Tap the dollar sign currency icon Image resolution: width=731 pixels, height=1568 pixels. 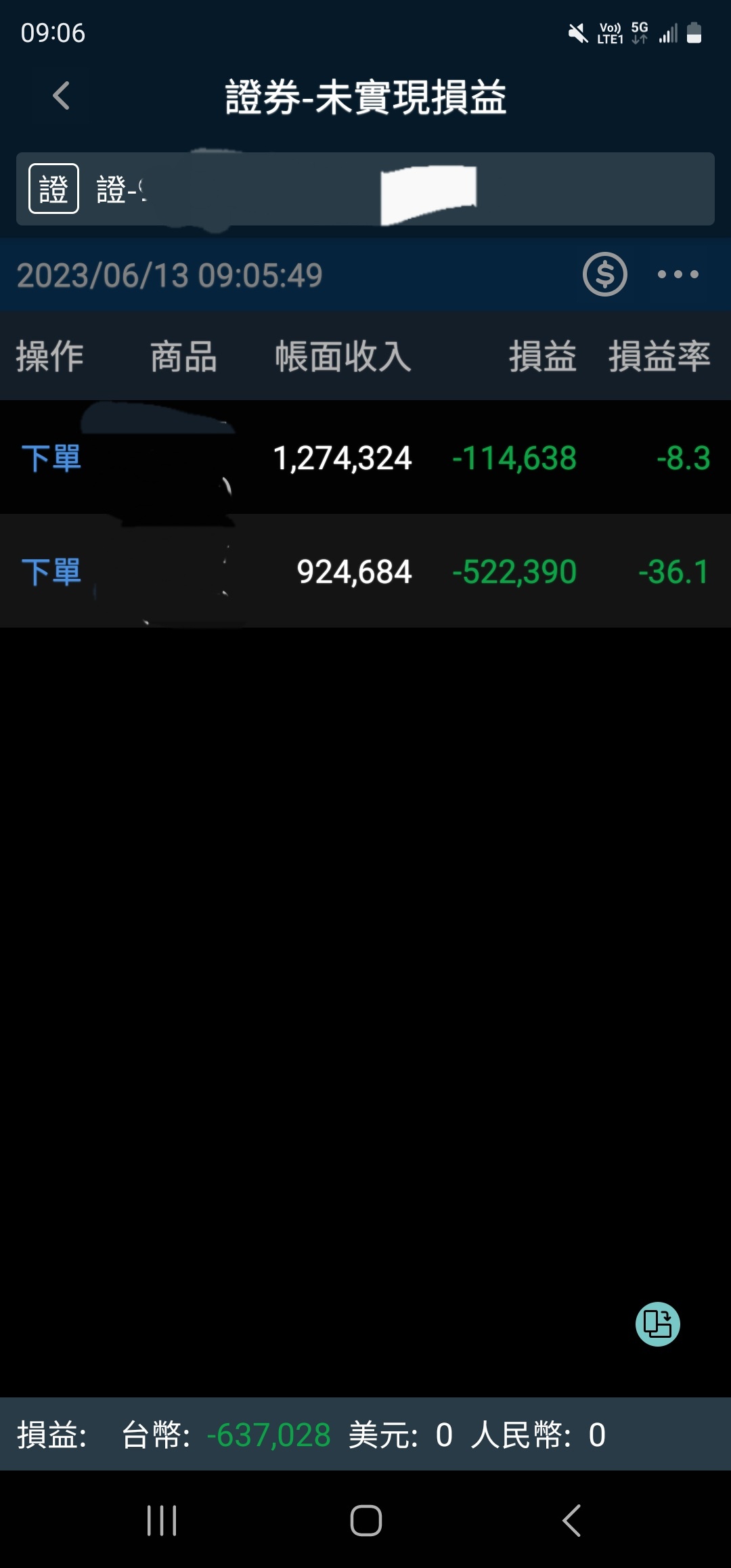605,274
